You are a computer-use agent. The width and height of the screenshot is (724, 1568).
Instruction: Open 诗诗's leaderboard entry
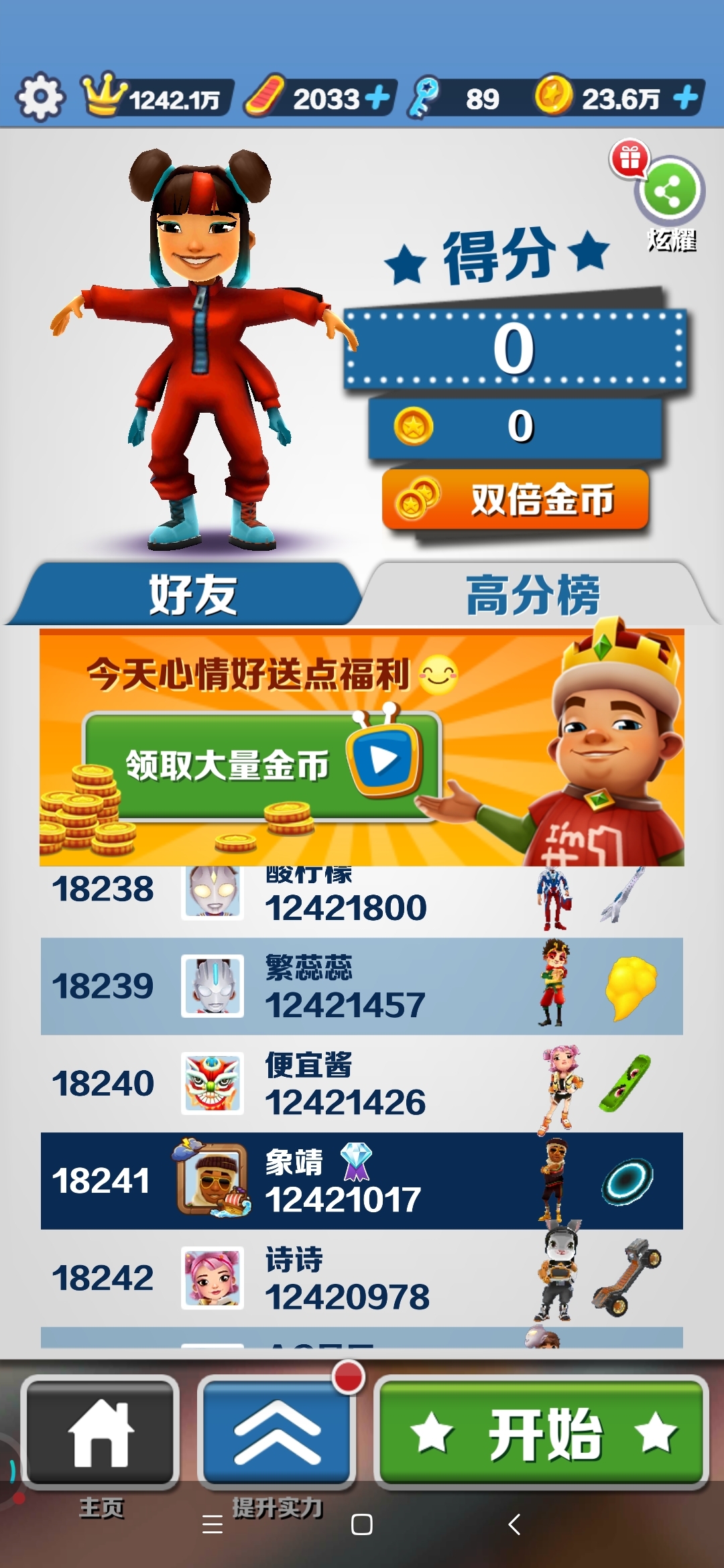click(x=362, y=1278)
